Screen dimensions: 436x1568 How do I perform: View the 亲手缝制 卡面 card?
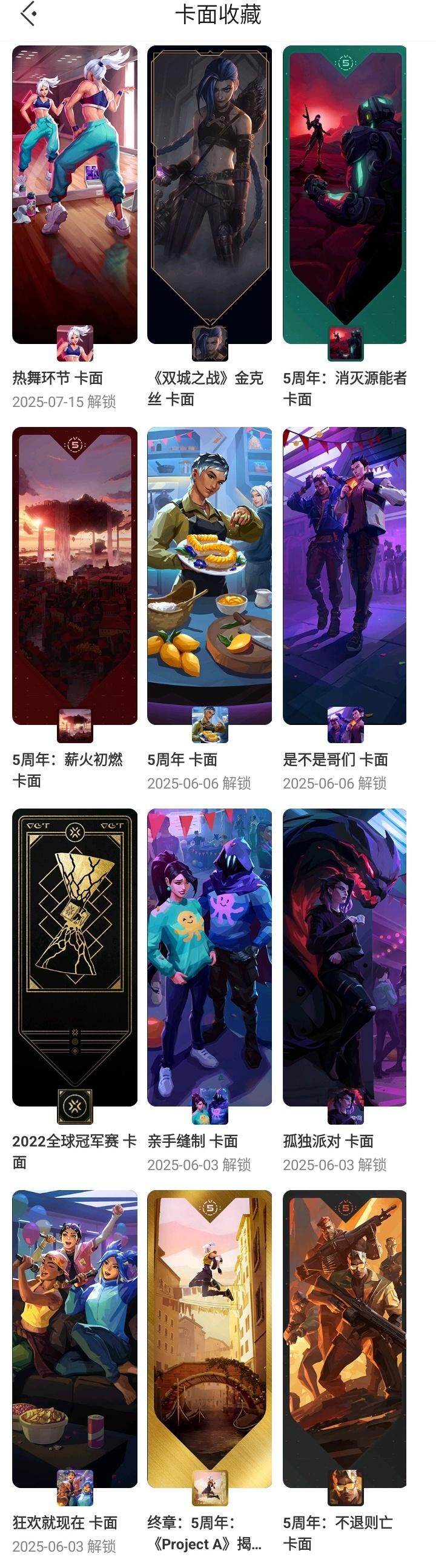[210, 957]
